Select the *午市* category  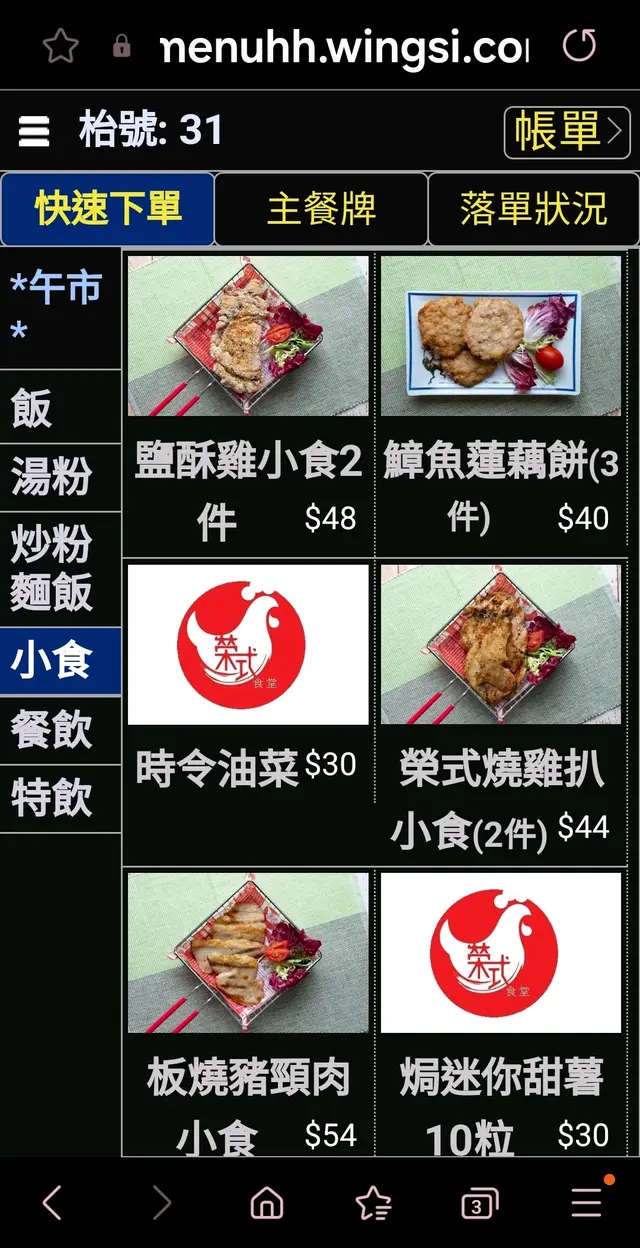click(x=58, y=307)
